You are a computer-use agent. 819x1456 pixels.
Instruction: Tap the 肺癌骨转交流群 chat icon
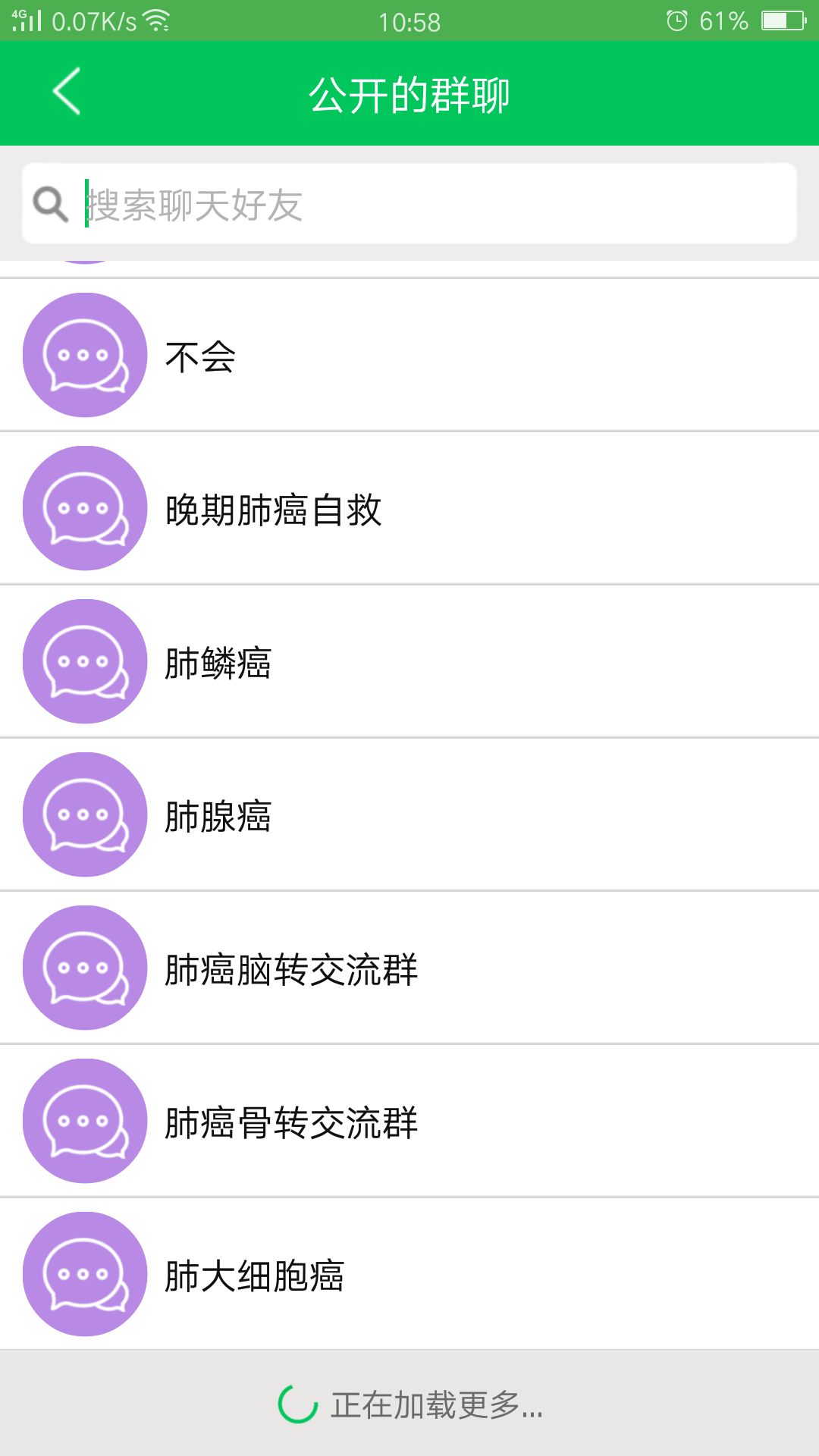tap(84, 1122)
